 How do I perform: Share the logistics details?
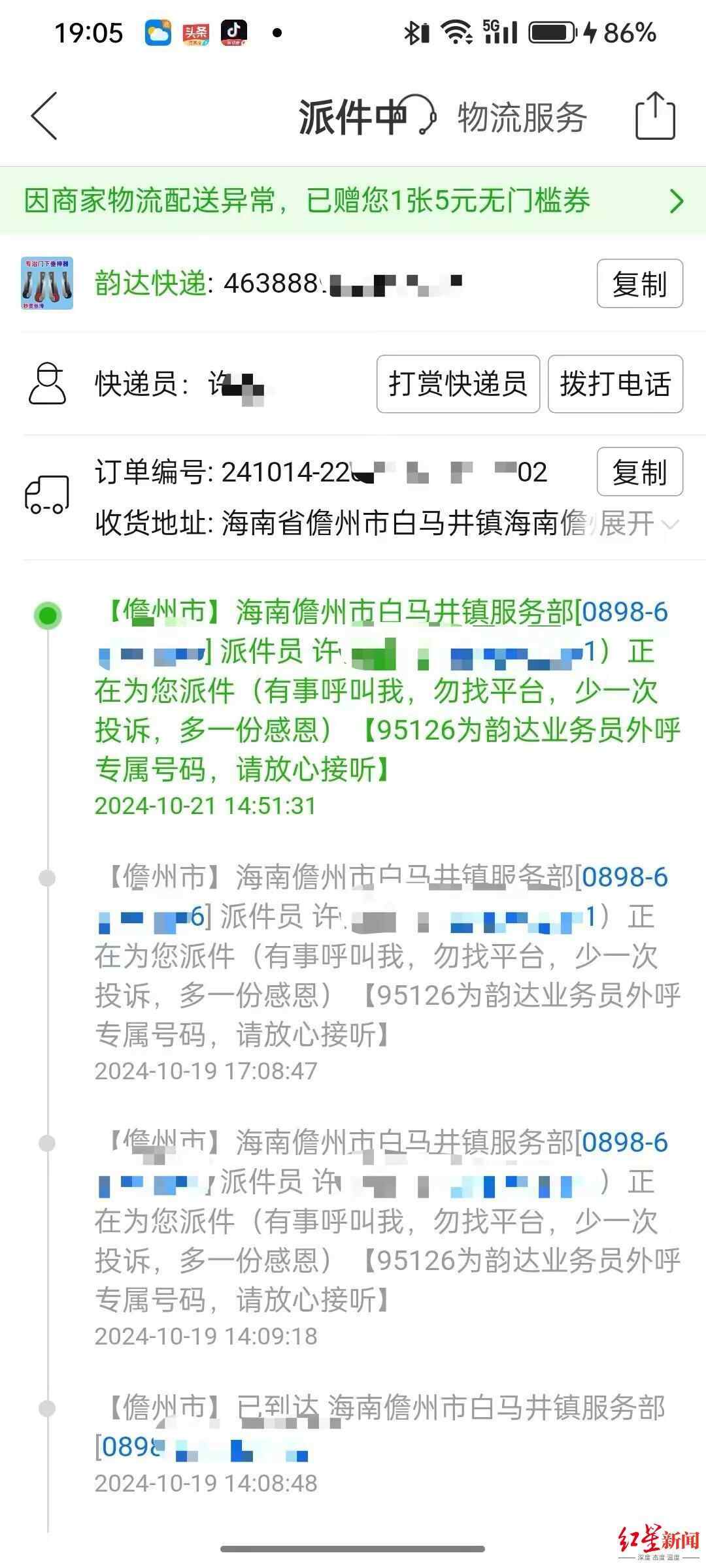(x=655, y=116)
